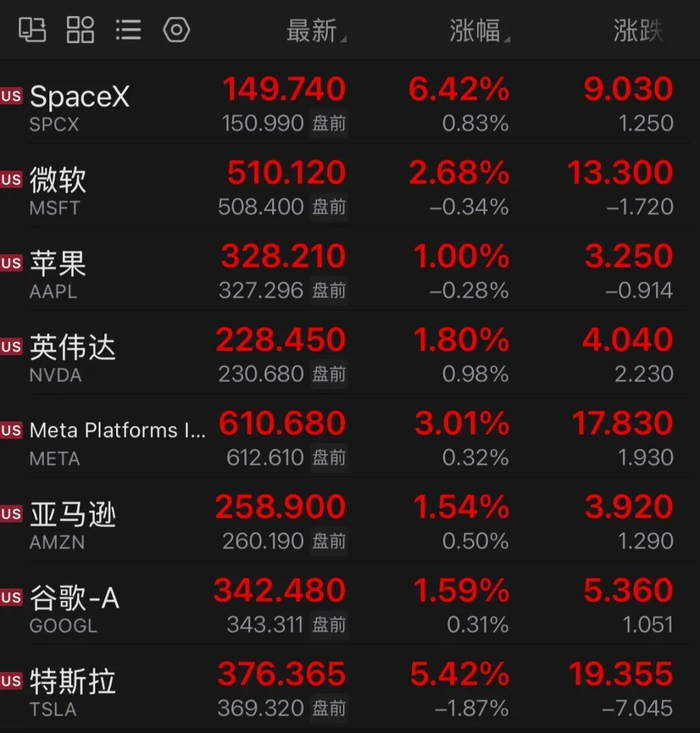Viewport: 700px width, 733px height.
Task: Sort by the 涨幅 column header
Action: tap(480, 31)
